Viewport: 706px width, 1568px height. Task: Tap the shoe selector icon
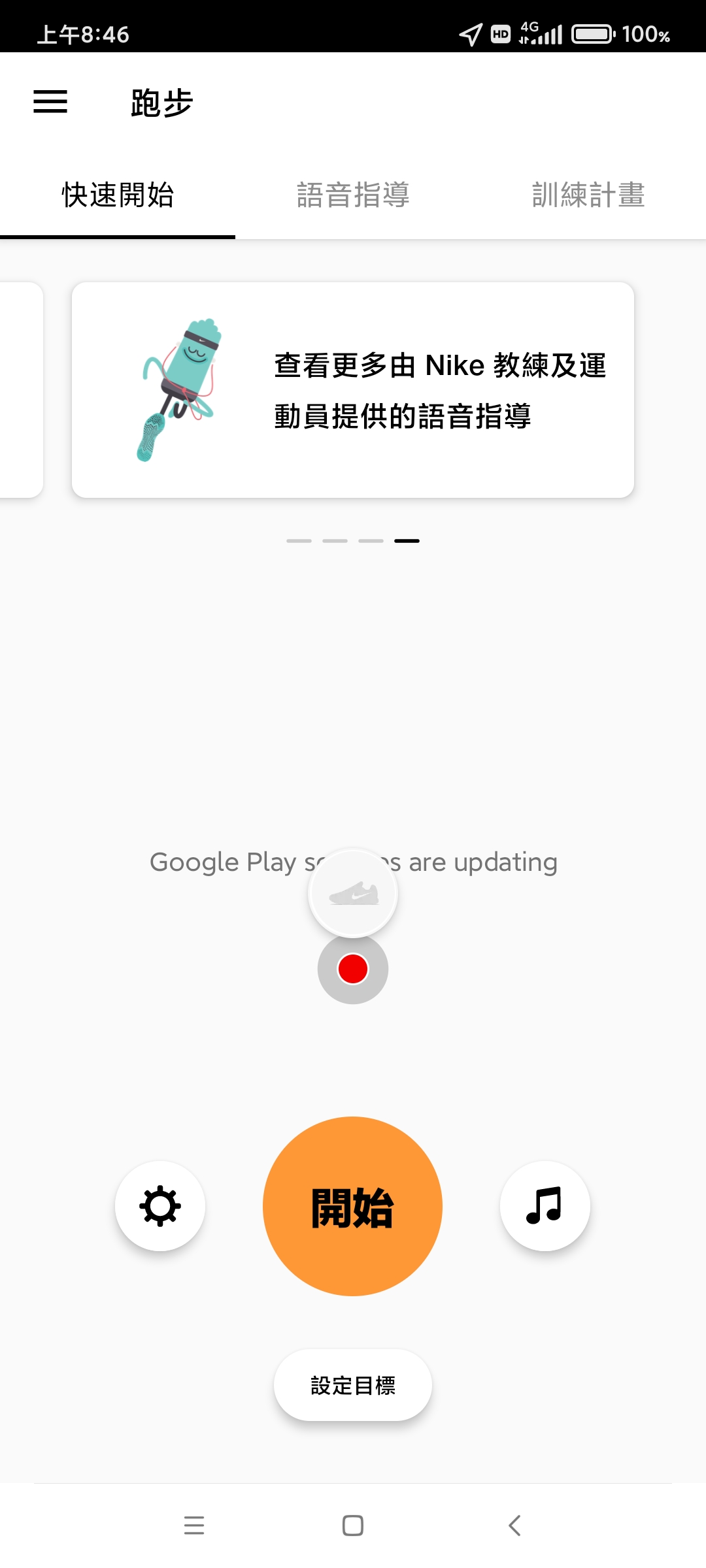pos(353,893)
